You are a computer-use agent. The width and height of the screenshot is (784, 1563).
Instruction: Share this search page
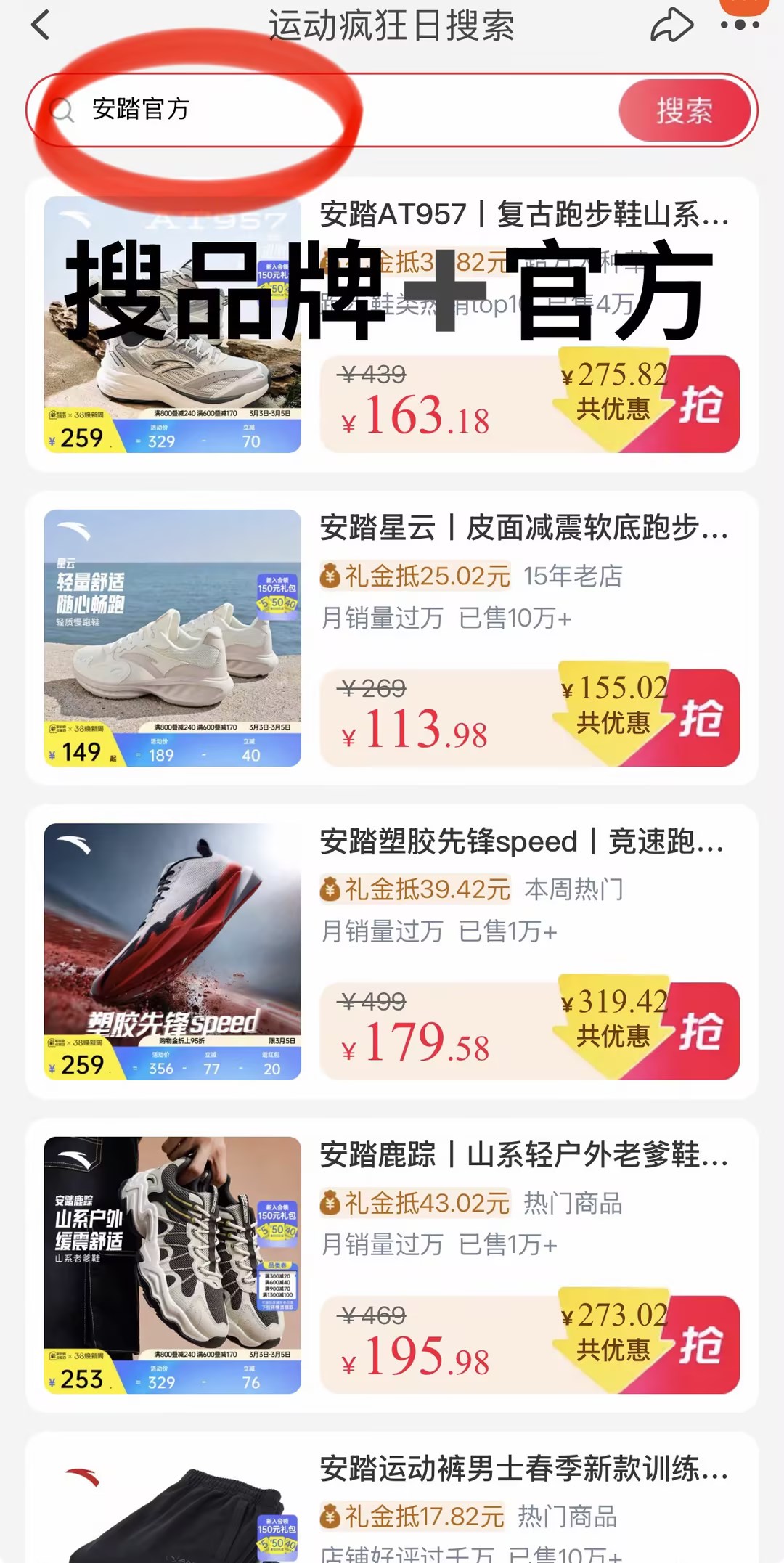[x=671, y=25]
